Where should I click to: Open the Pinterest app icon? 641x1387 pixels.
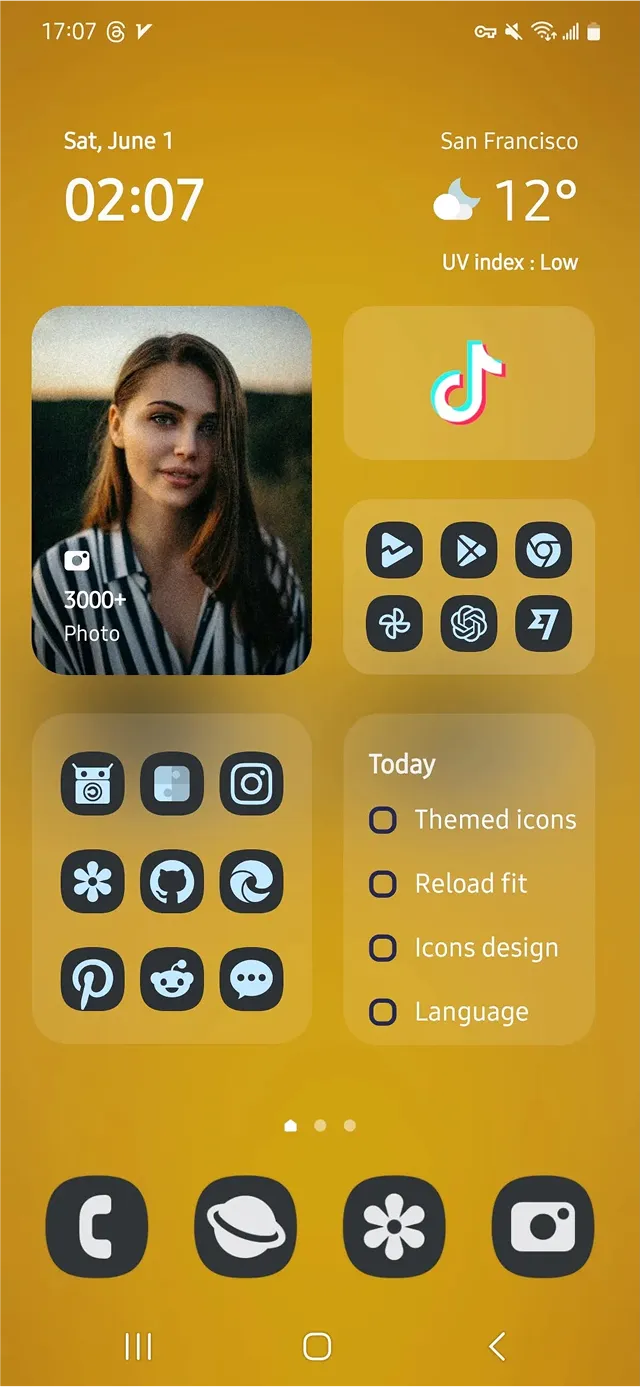click(x=93, y=978)
